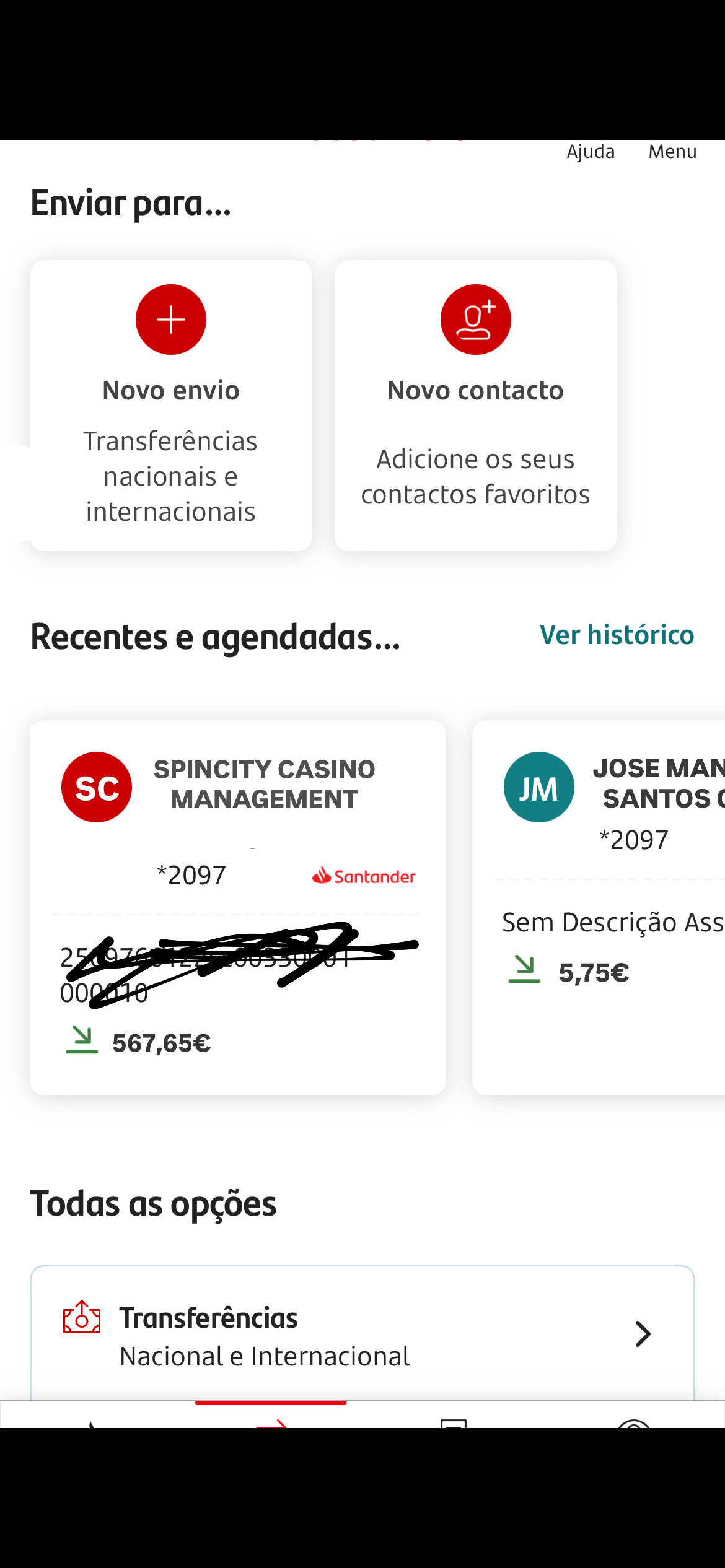
Task: Tap the Ver histórico link
Action: coord(617,635)
